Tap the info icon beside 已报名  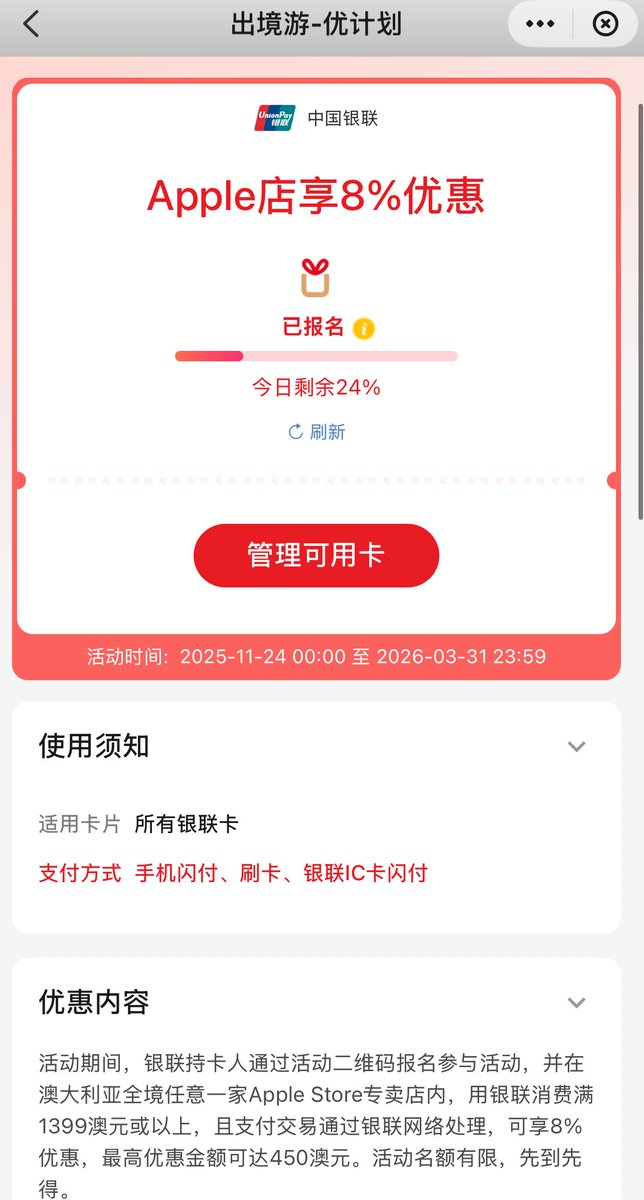[364, 328]
